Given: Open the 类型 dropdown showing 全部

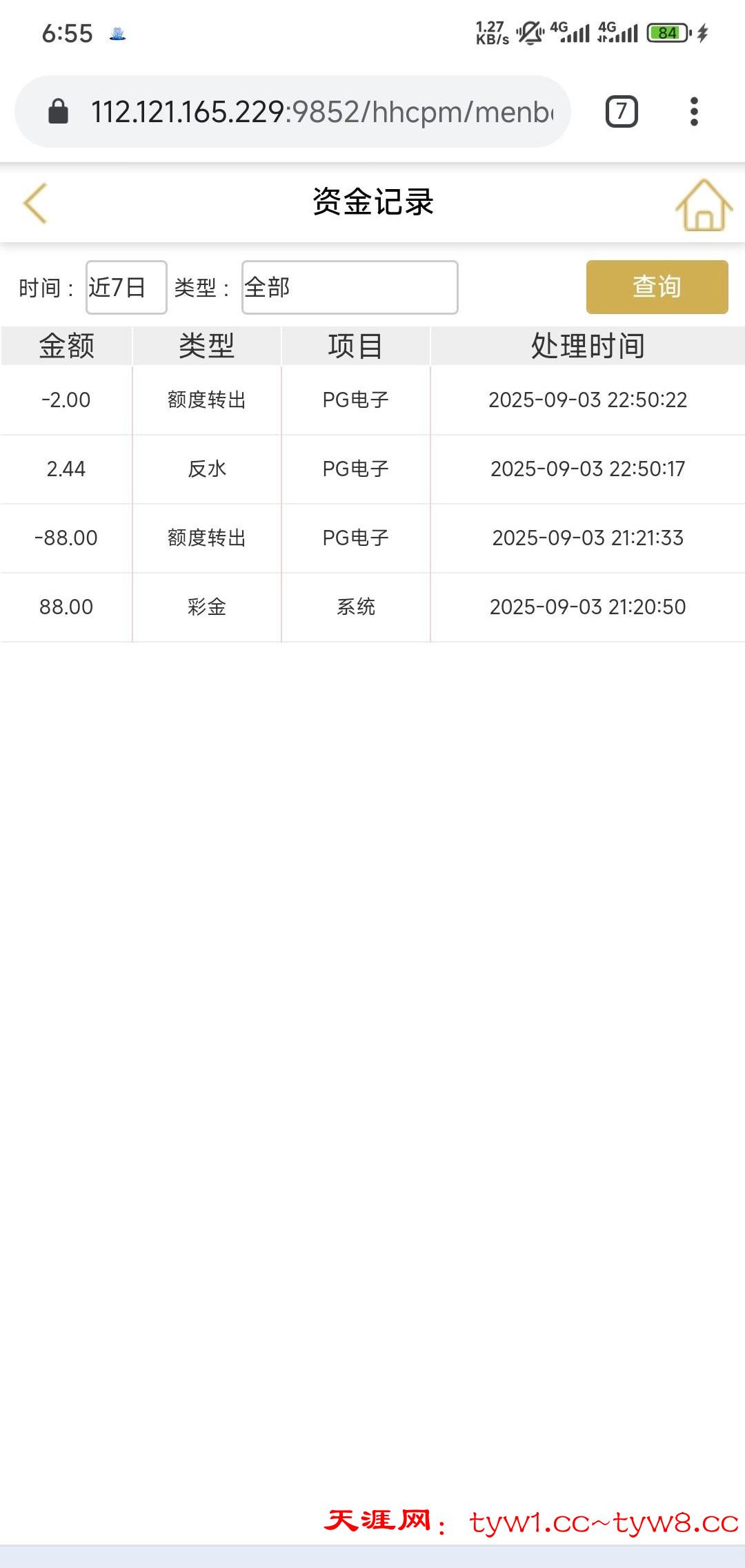Looking at the screenshot, I should 350,287.
